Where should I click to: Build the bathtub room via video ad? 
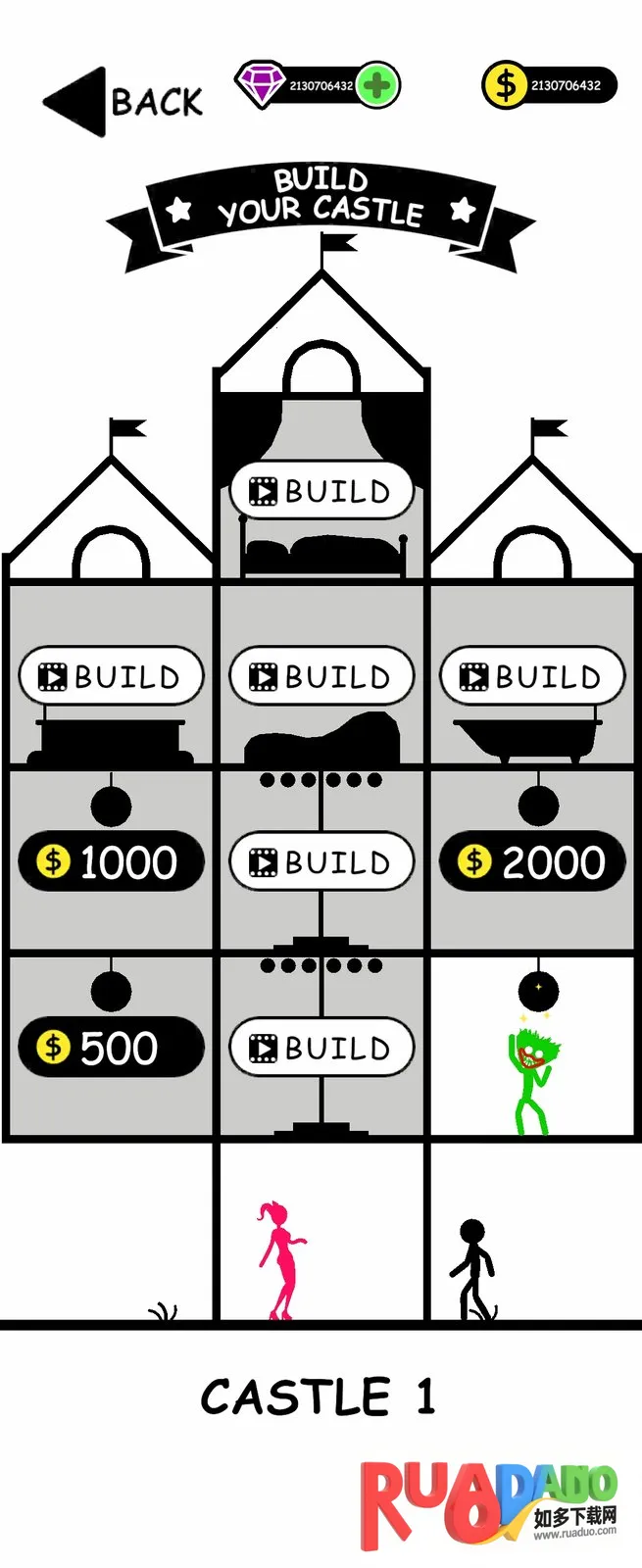click(x=532, y=676)
